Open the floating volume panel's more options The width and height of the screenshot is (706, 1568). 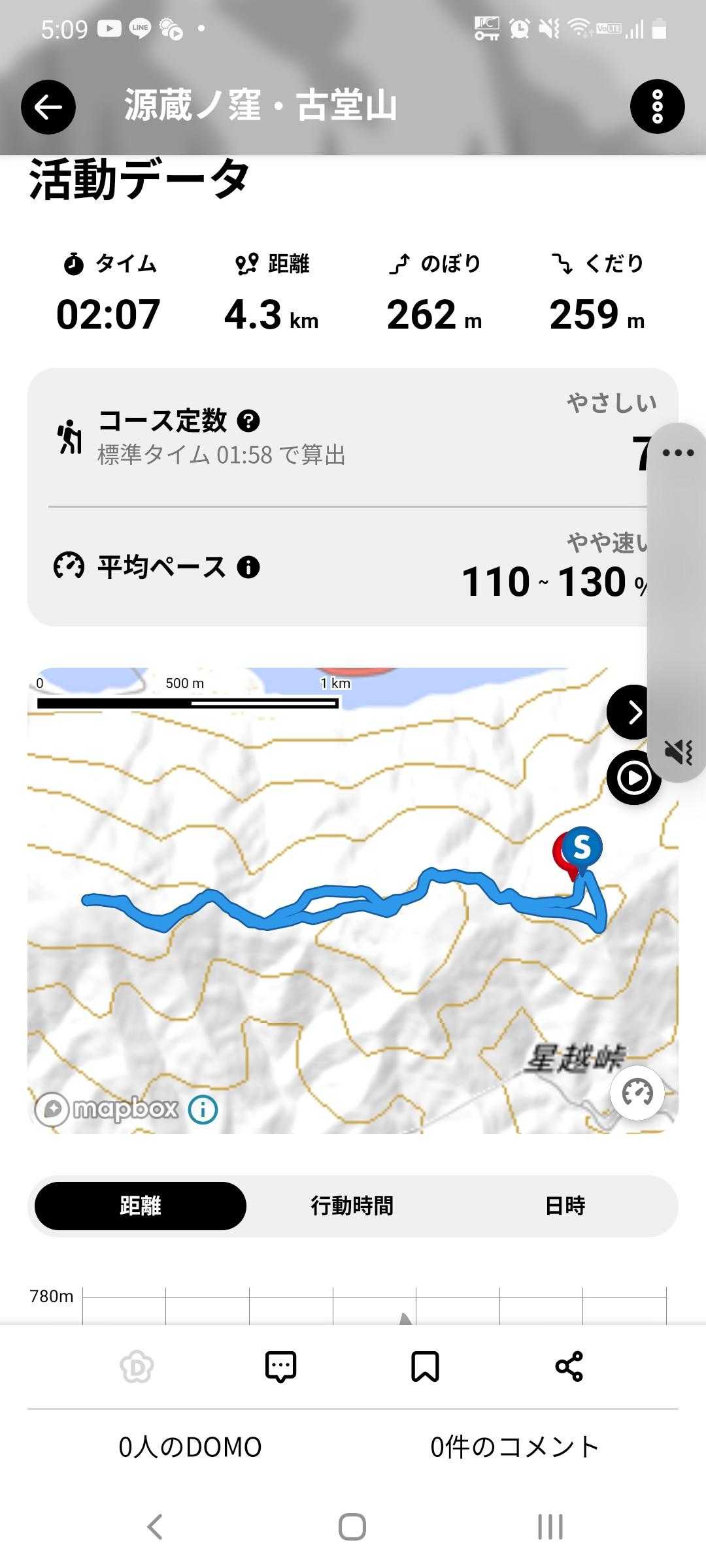tap(678, 453)
